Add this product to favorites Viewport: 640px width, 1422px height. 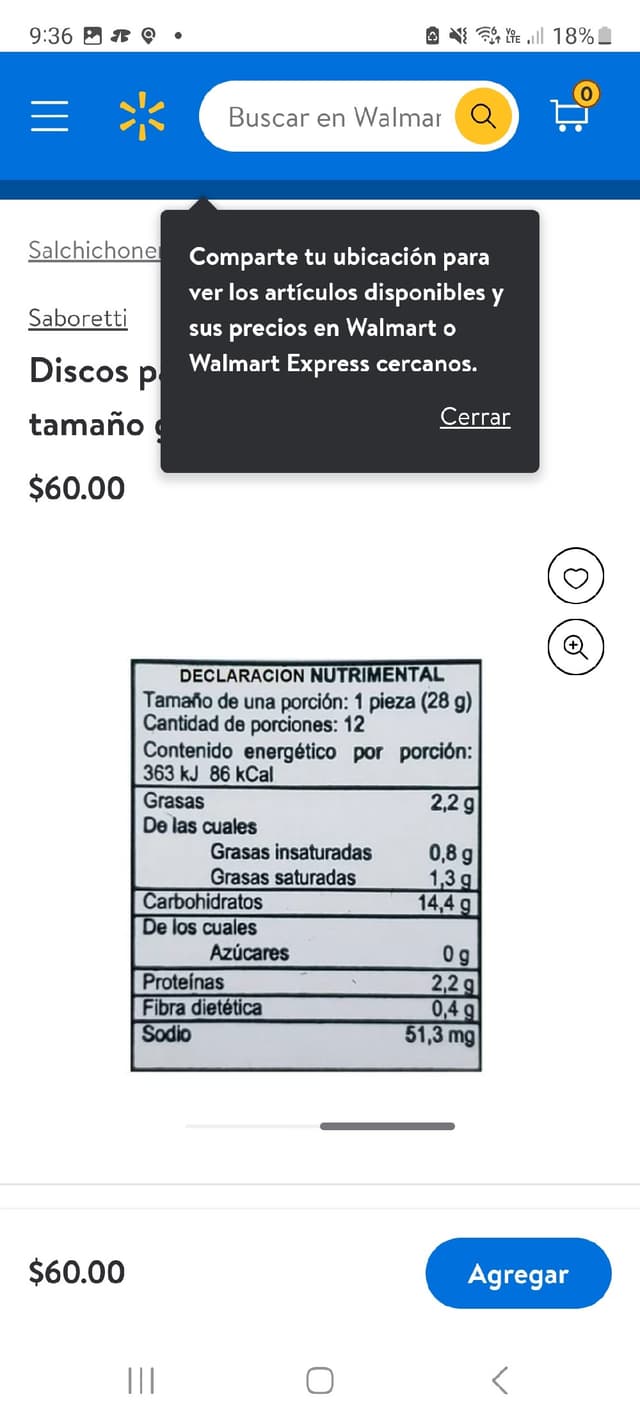pyautogui.click(x=576, y=577)
